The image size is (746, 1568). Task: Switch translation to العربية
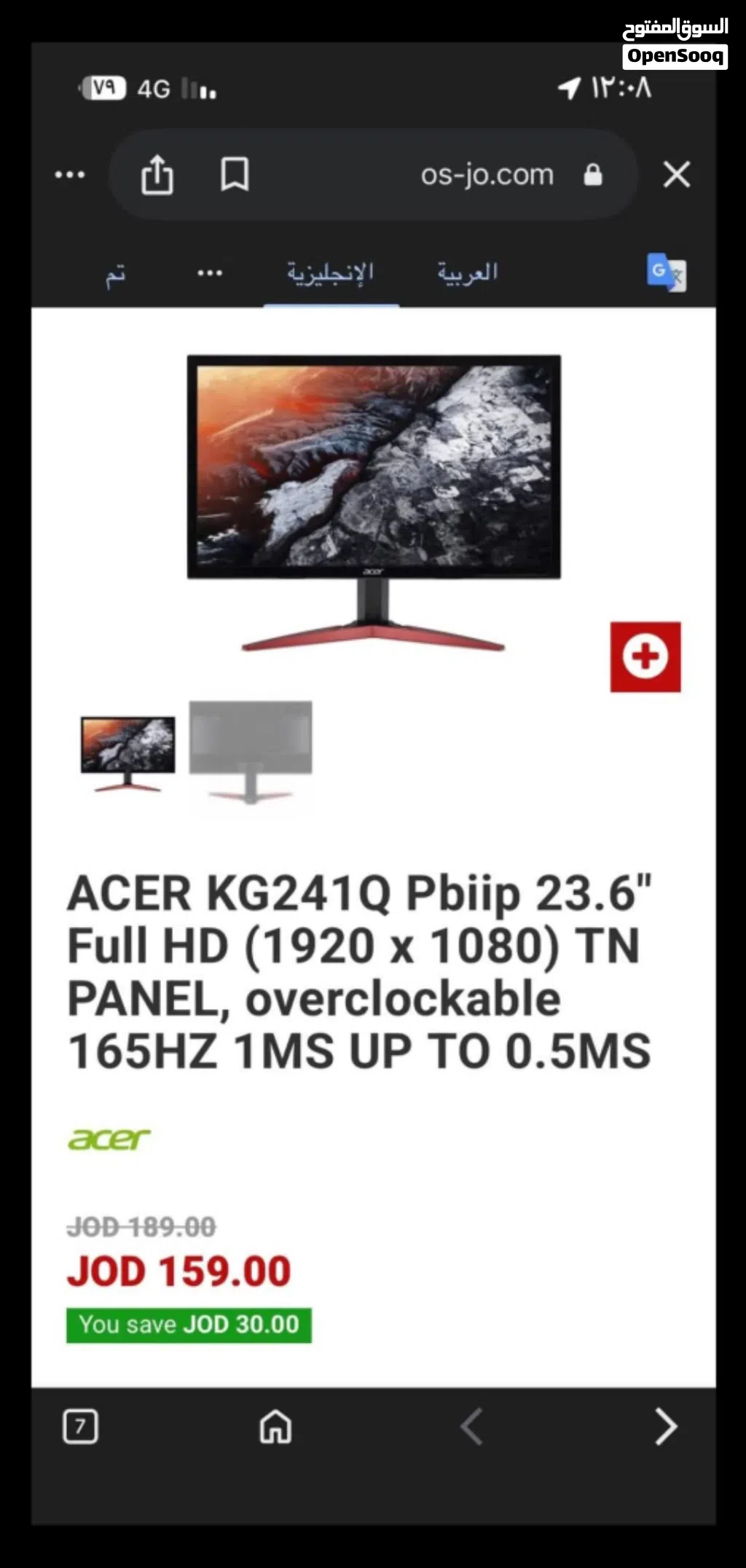pyautogui.click(x=468, y=273)
